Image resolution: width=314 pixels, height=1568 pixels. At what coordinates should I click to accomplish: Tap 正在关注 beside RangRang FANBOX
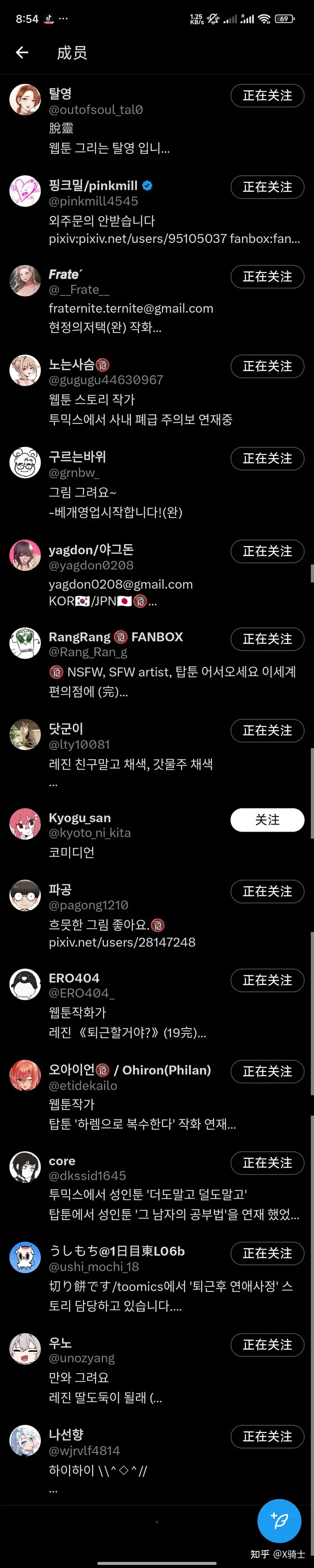[x=267, y=639]
